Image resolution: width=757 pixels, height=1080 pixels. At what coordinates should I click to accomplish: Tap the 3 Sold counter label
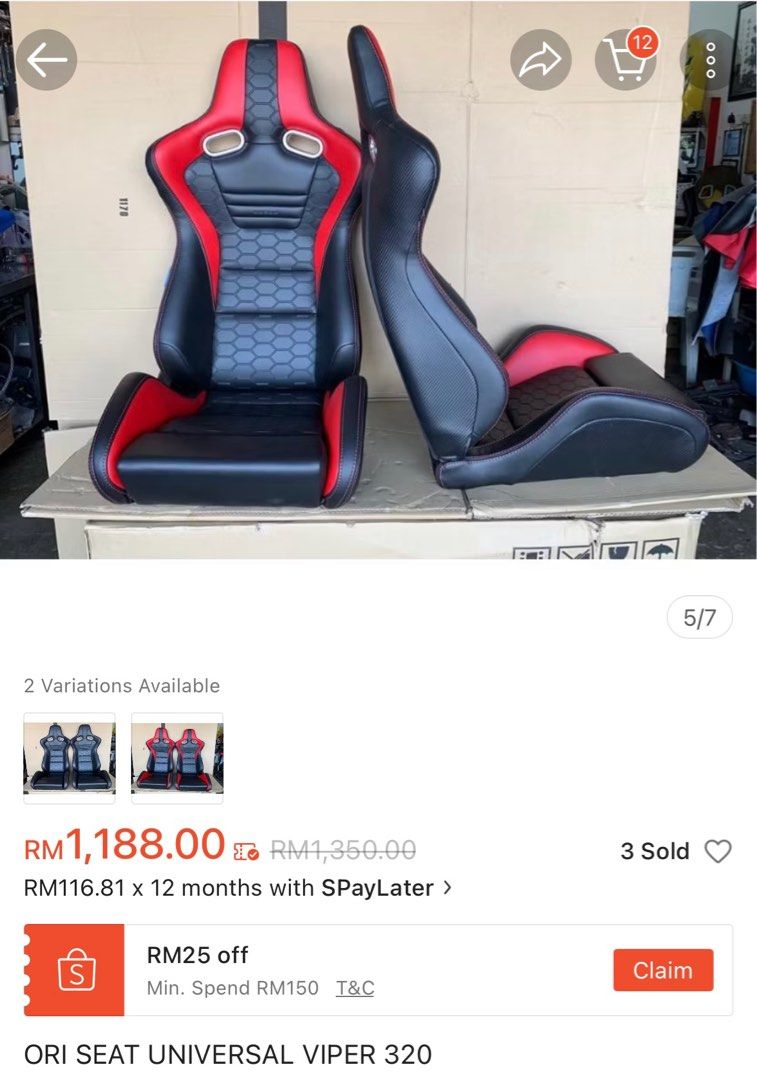pyautogui.click(x=656, y=851)
